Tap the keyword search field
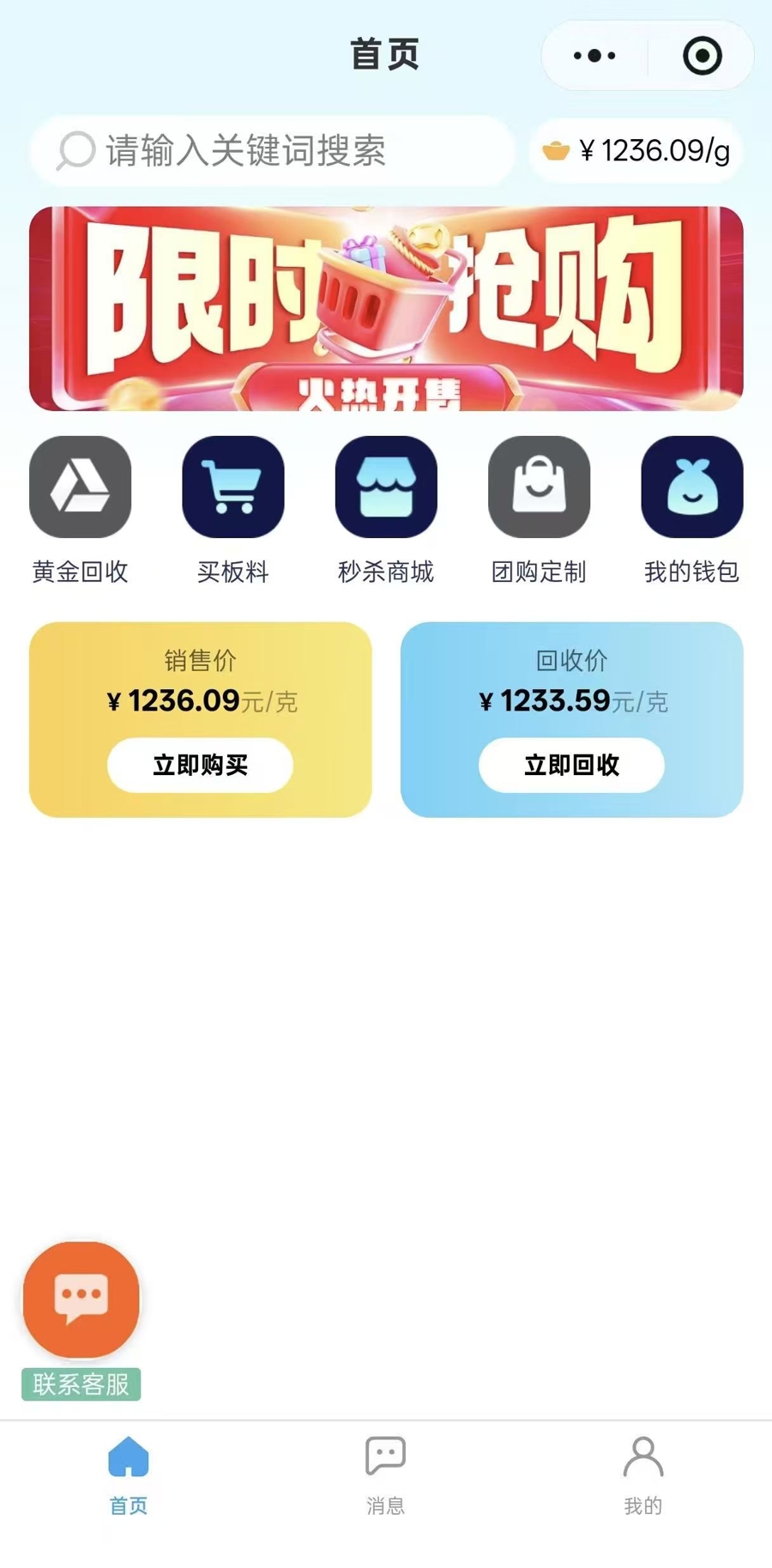Image resolution: width=772 pixels, height=1568 pixels. pos(273,151)
